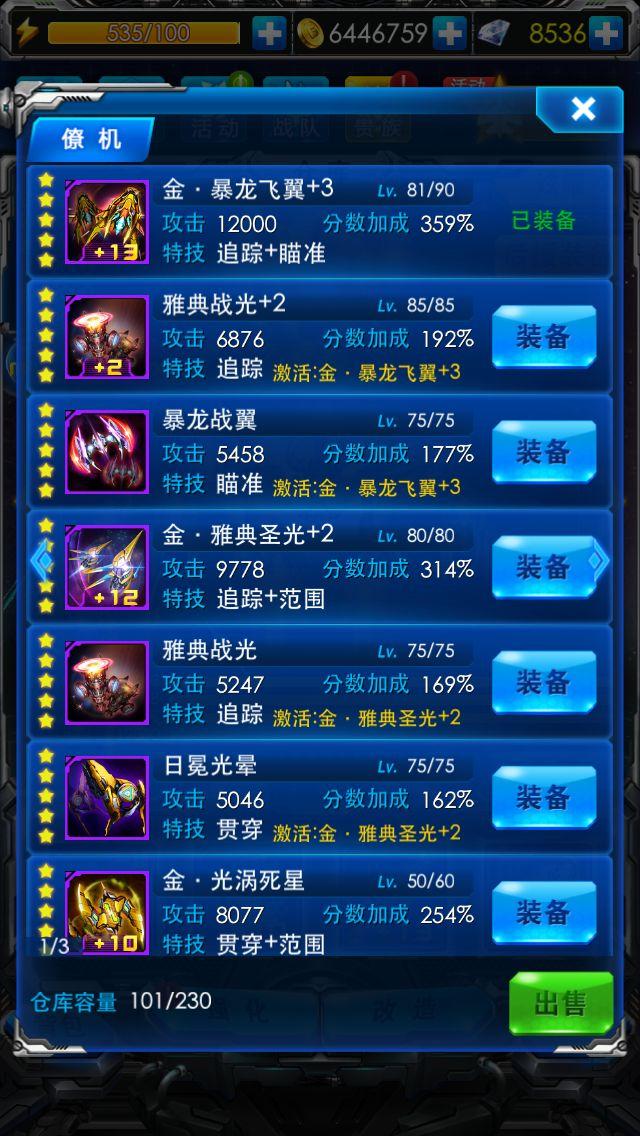Equip 雅典战光 level 75 wingman
Viewport: 640px width, 1136px height.
543,683
